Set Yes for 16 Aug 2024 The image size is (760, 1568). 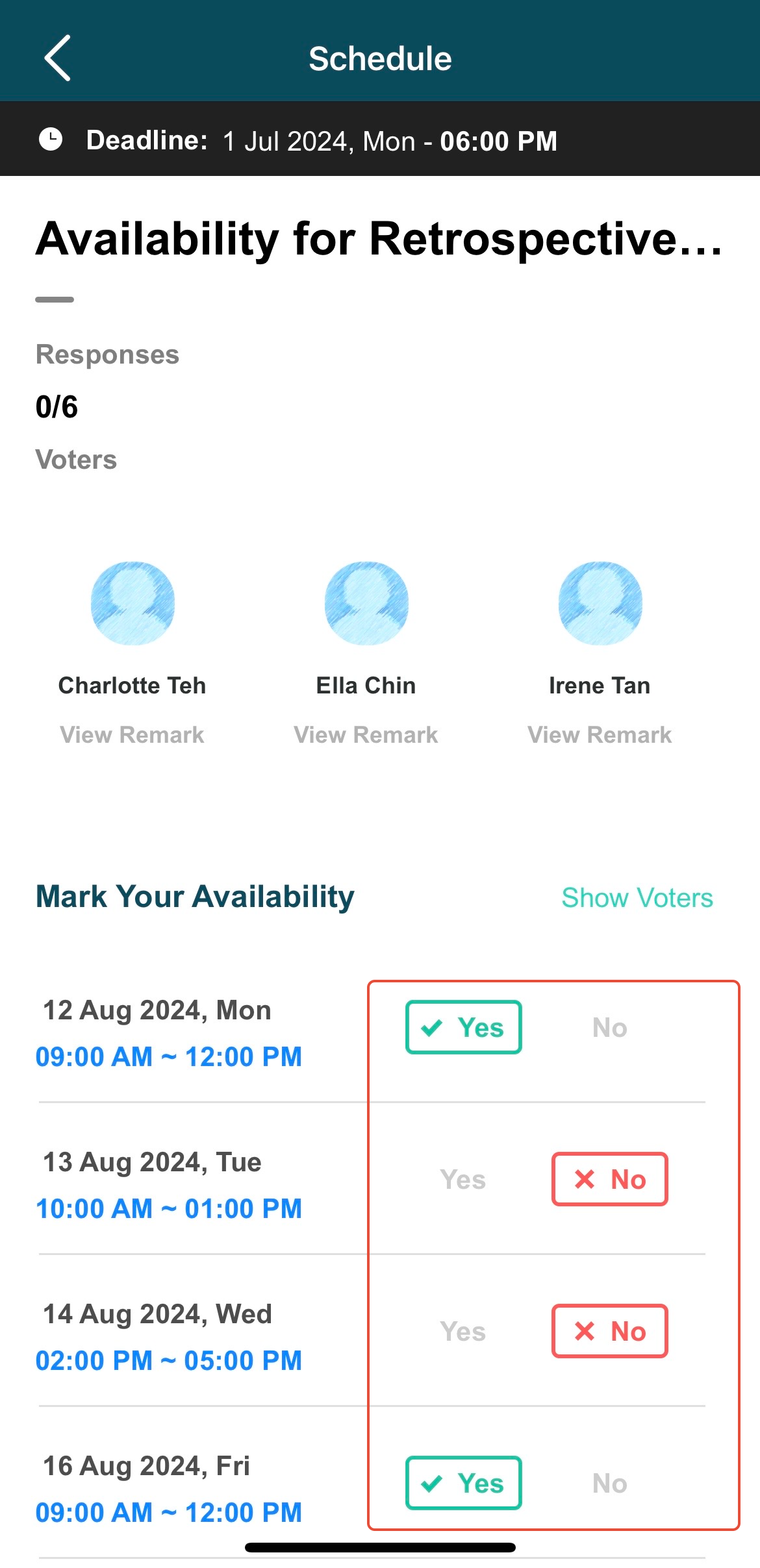(464, 1483)
